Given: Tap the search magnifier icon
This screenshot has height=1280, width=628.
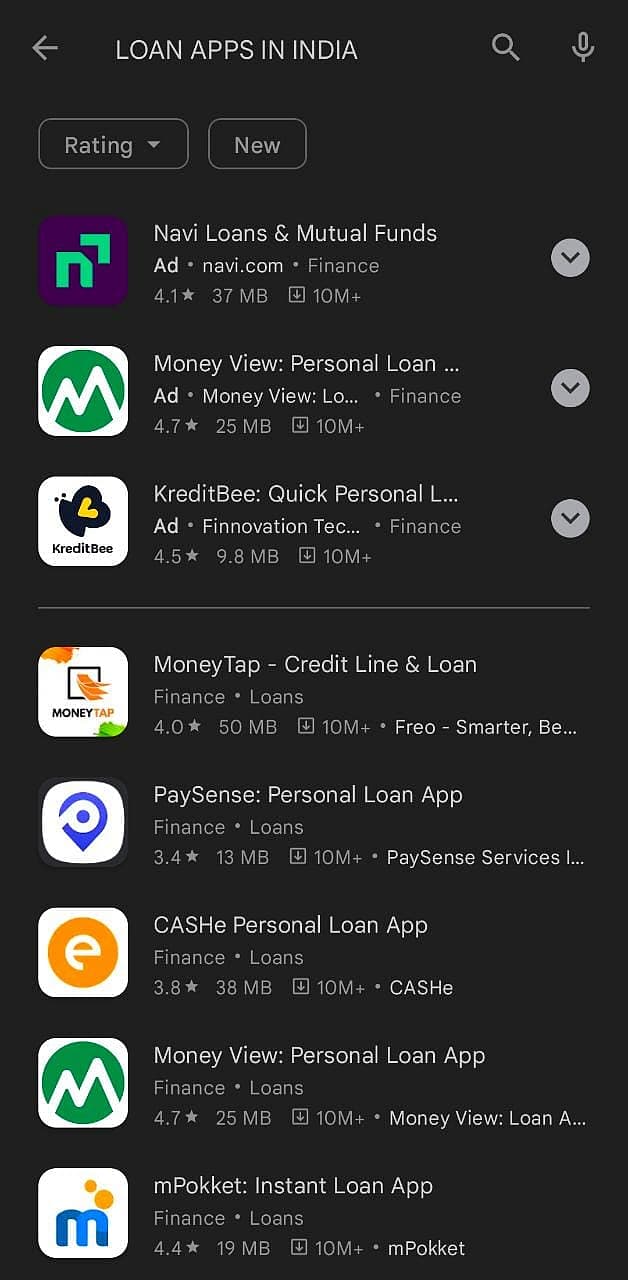Looking at the screenshot, I should click(x=506, y=48).
